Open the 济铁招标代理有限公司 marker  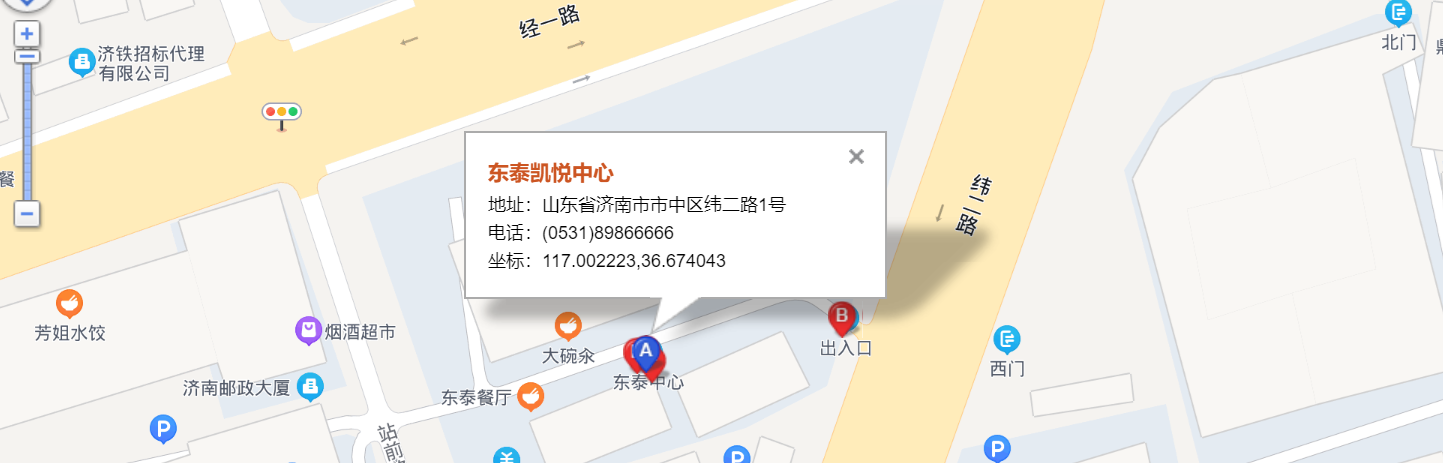click(81, 63)
